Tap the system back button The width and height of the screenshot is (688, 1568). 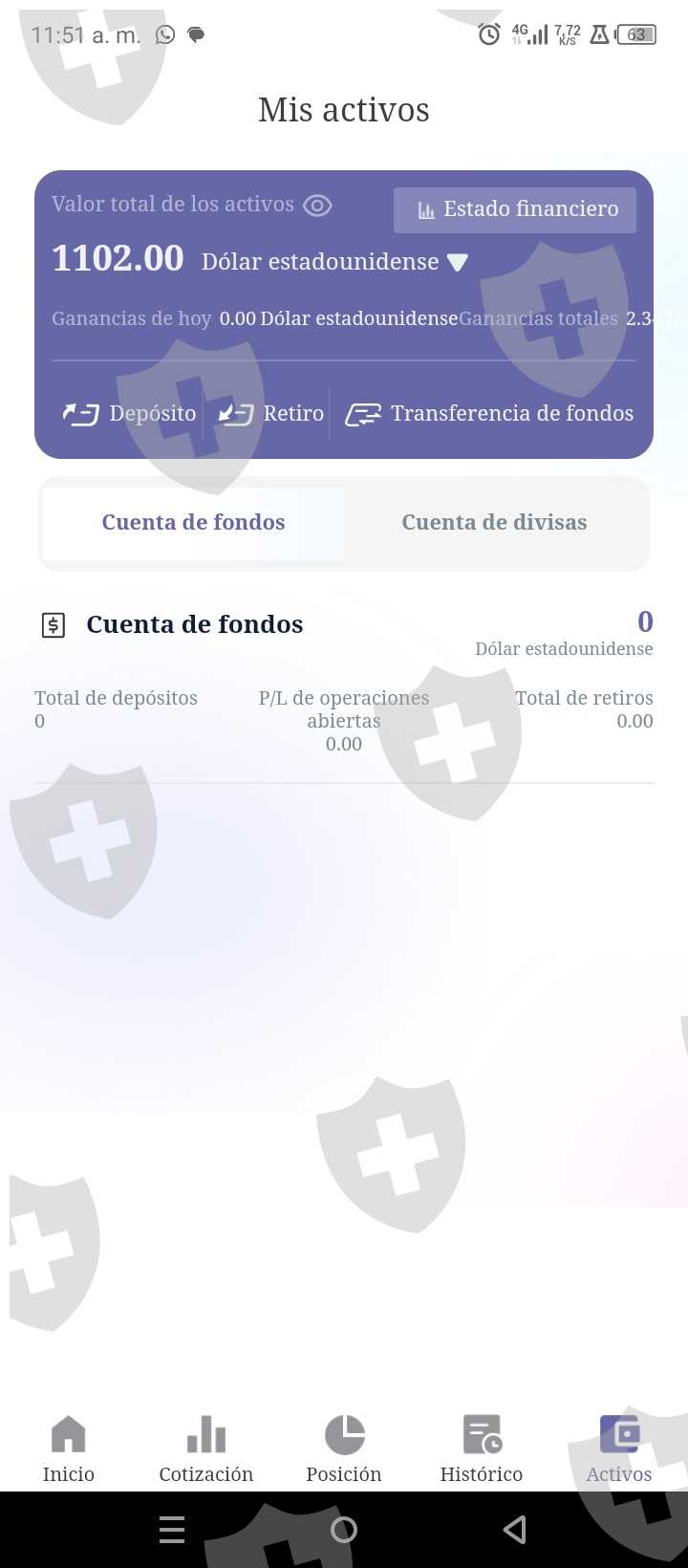click(x=515, y=1530)
